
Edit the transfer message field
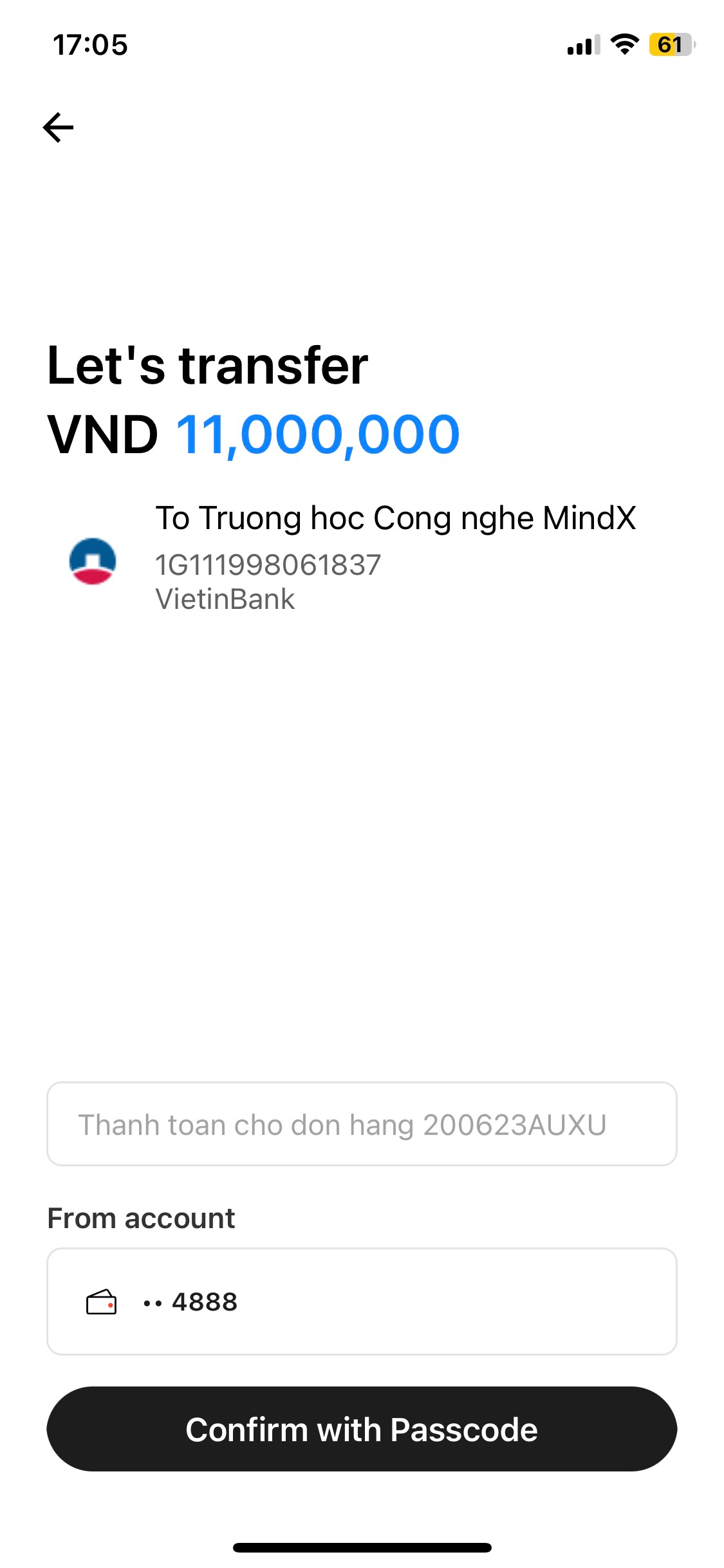(362, 1124)
